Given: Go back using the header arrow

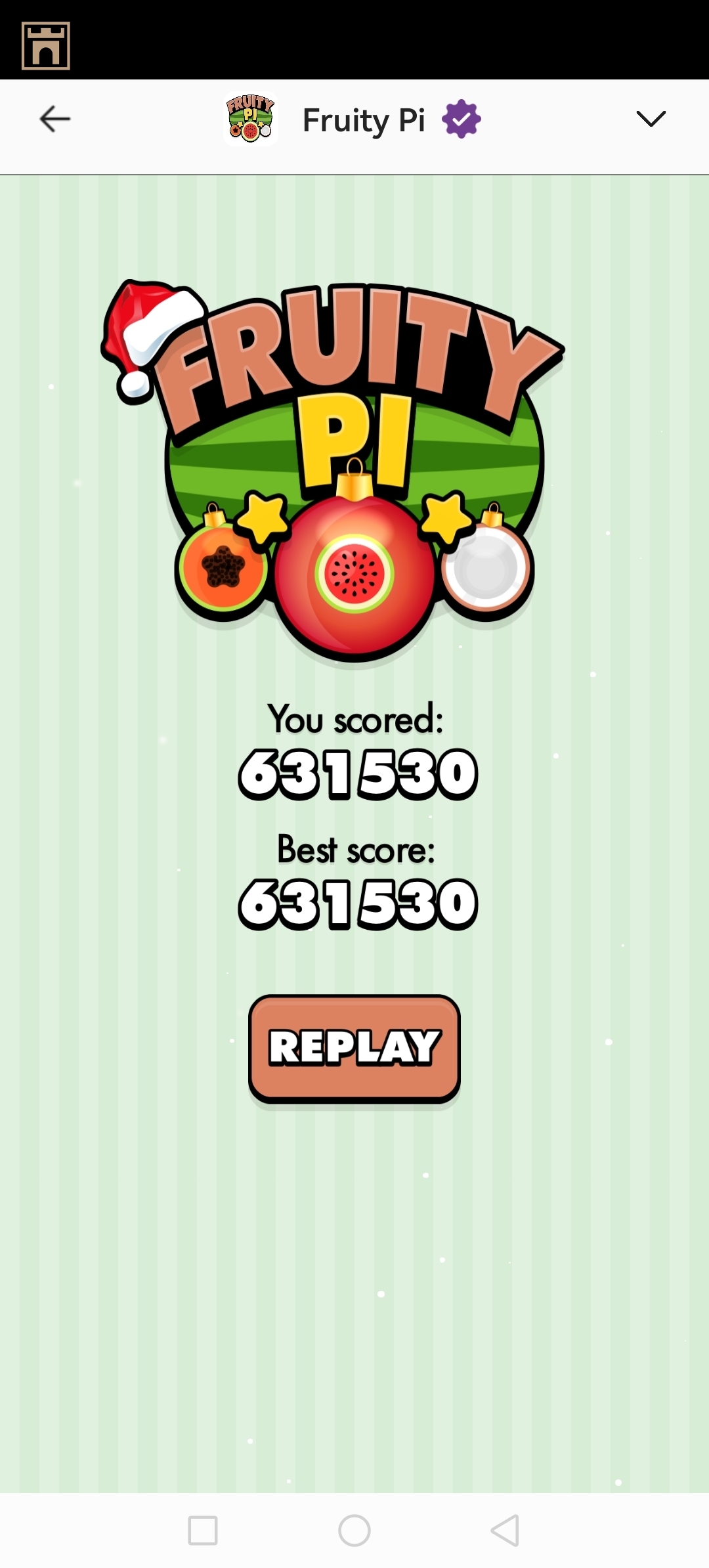Looking at the screenshot, I should (x=55, y=120).
